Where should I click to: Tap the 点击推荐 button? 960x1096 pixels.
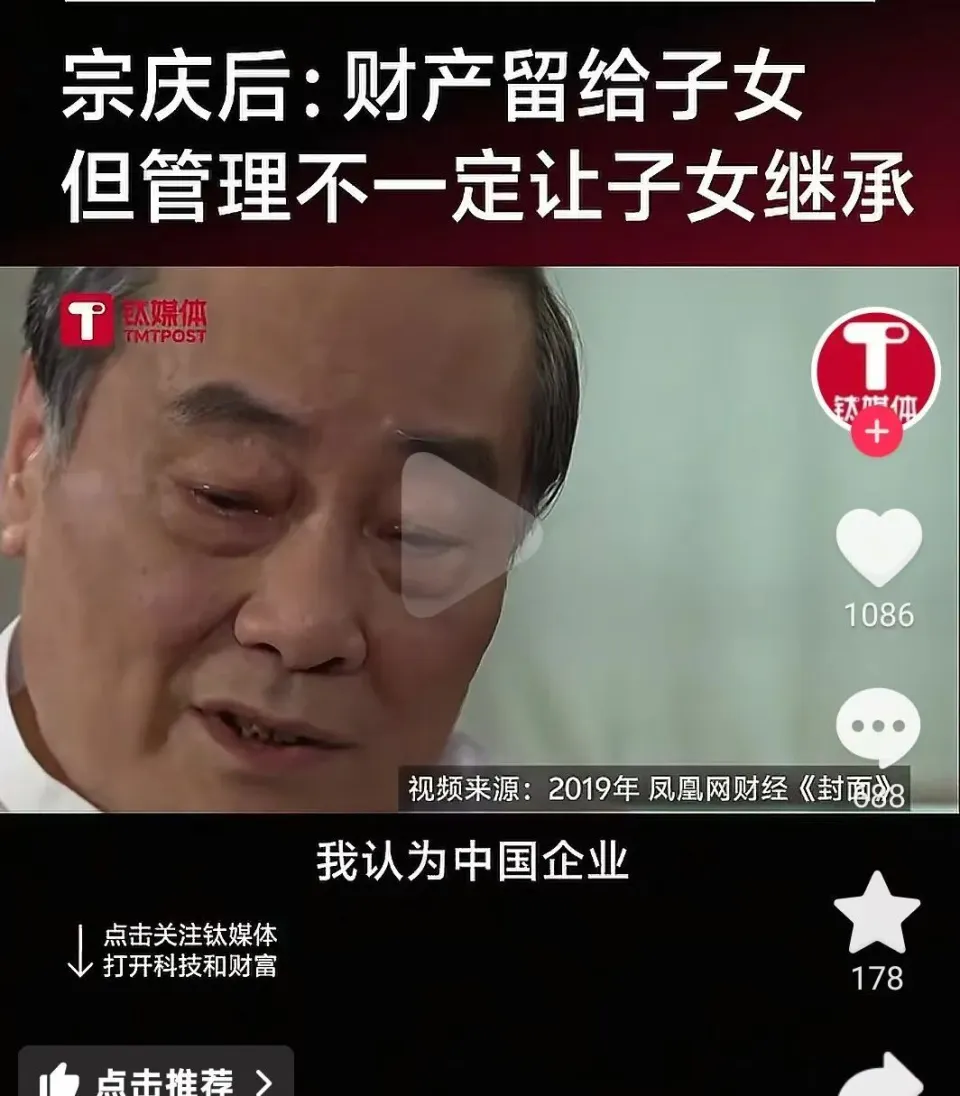(x=156, y=1078)
